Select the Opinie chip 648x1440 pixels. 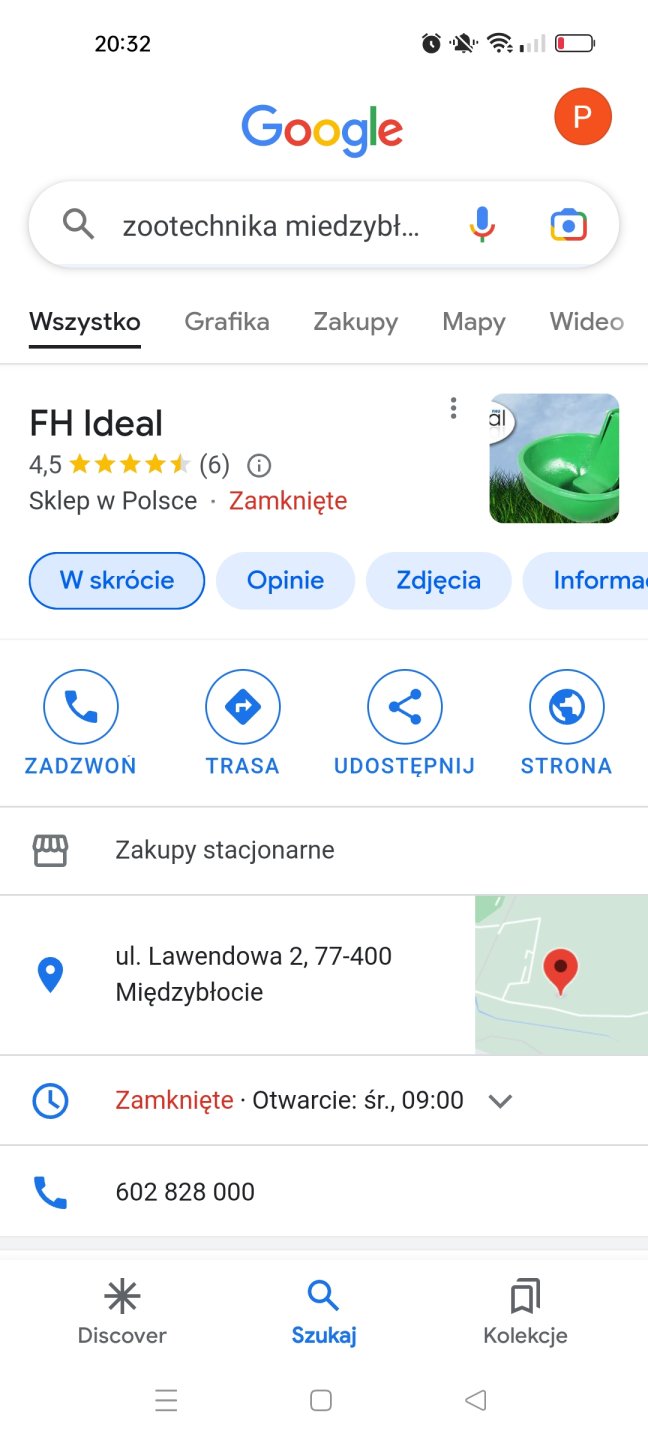[x=285, y=581]
